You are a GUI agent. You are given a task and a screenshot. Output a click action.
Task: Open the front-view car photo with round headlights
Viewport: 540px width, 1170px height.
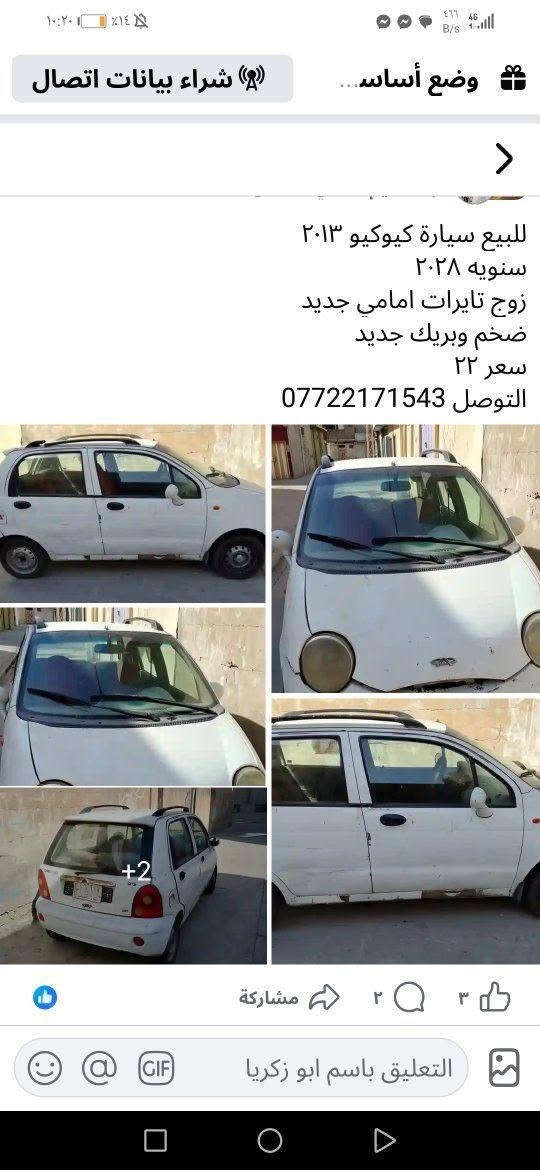(x=406, y=559)
